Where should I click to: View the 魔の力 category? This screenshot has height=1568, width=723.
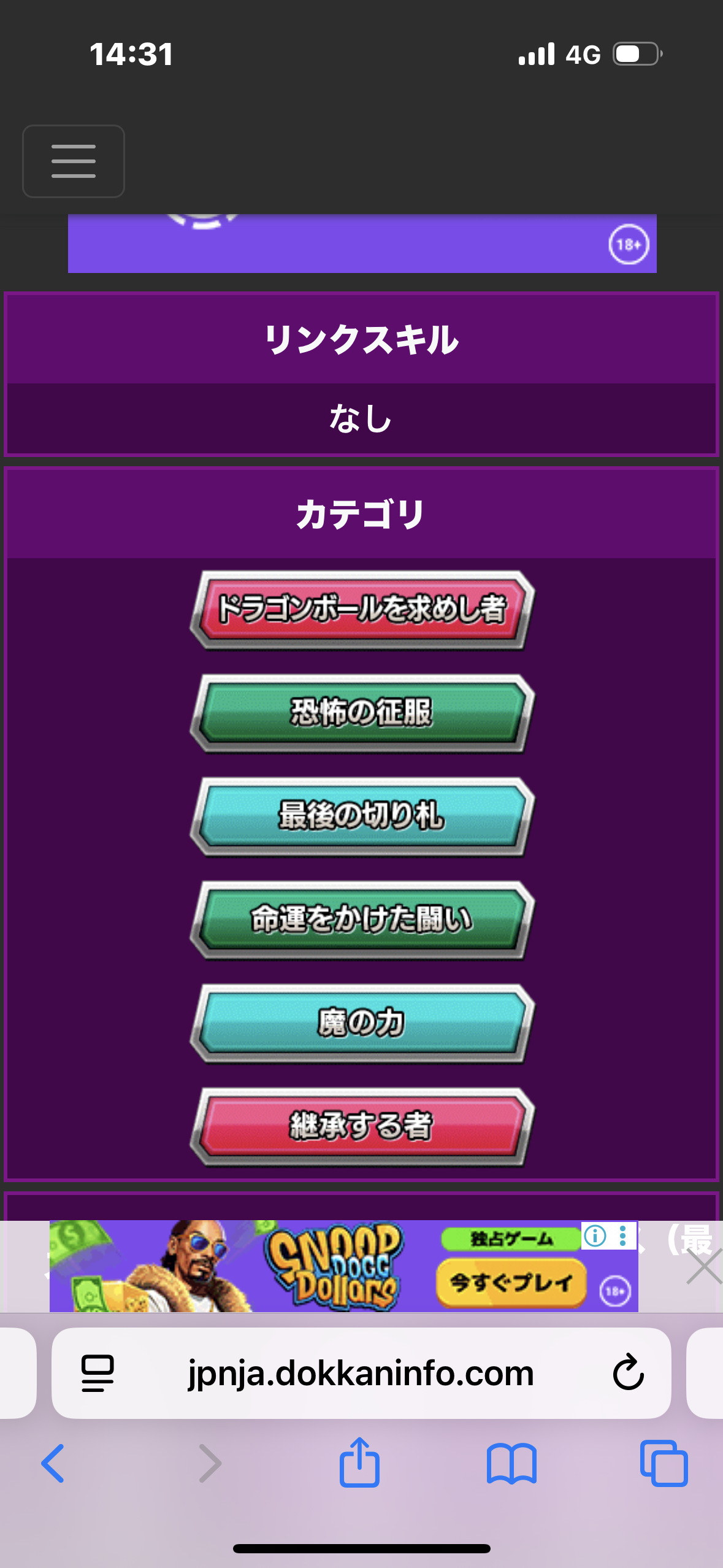(362, 1023)
